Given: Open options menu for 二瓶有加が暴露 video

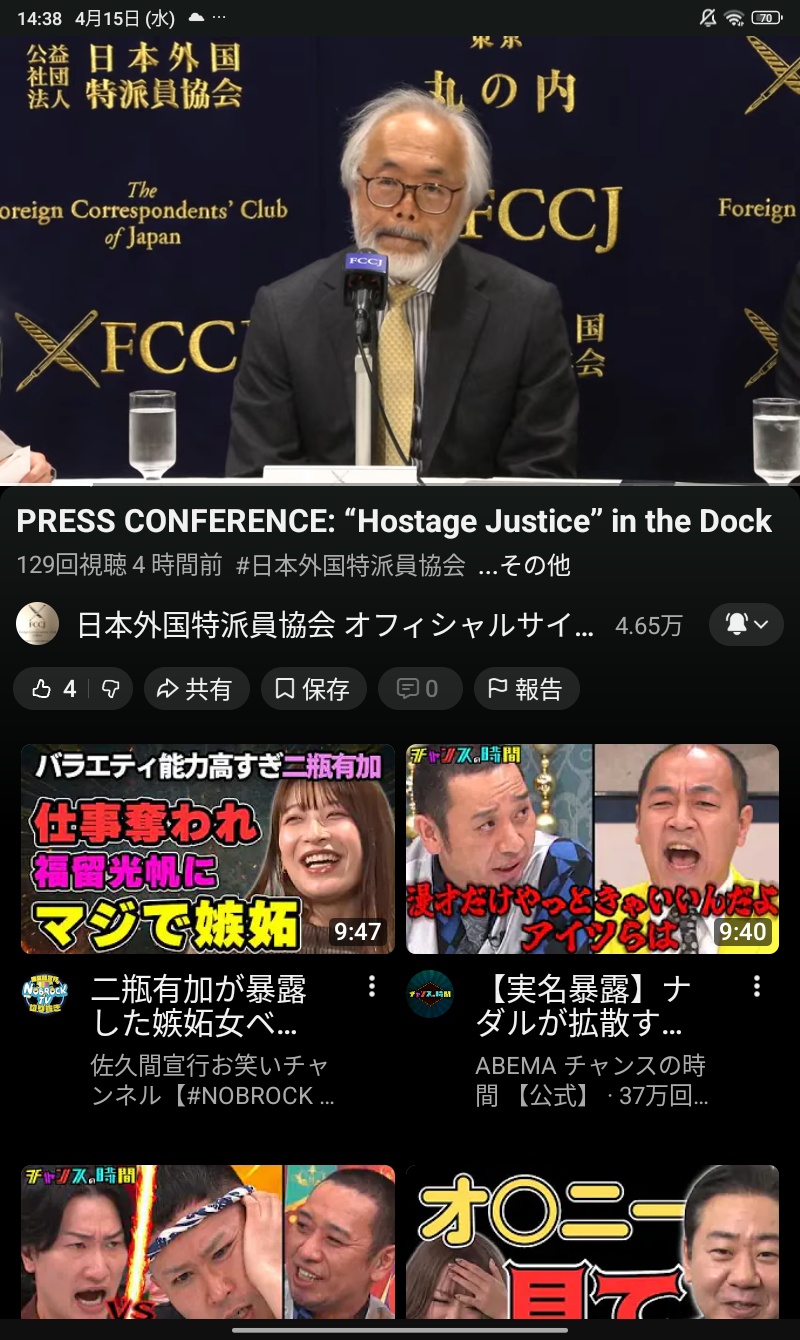Looking at the screenshot, I should pos(372,987).
